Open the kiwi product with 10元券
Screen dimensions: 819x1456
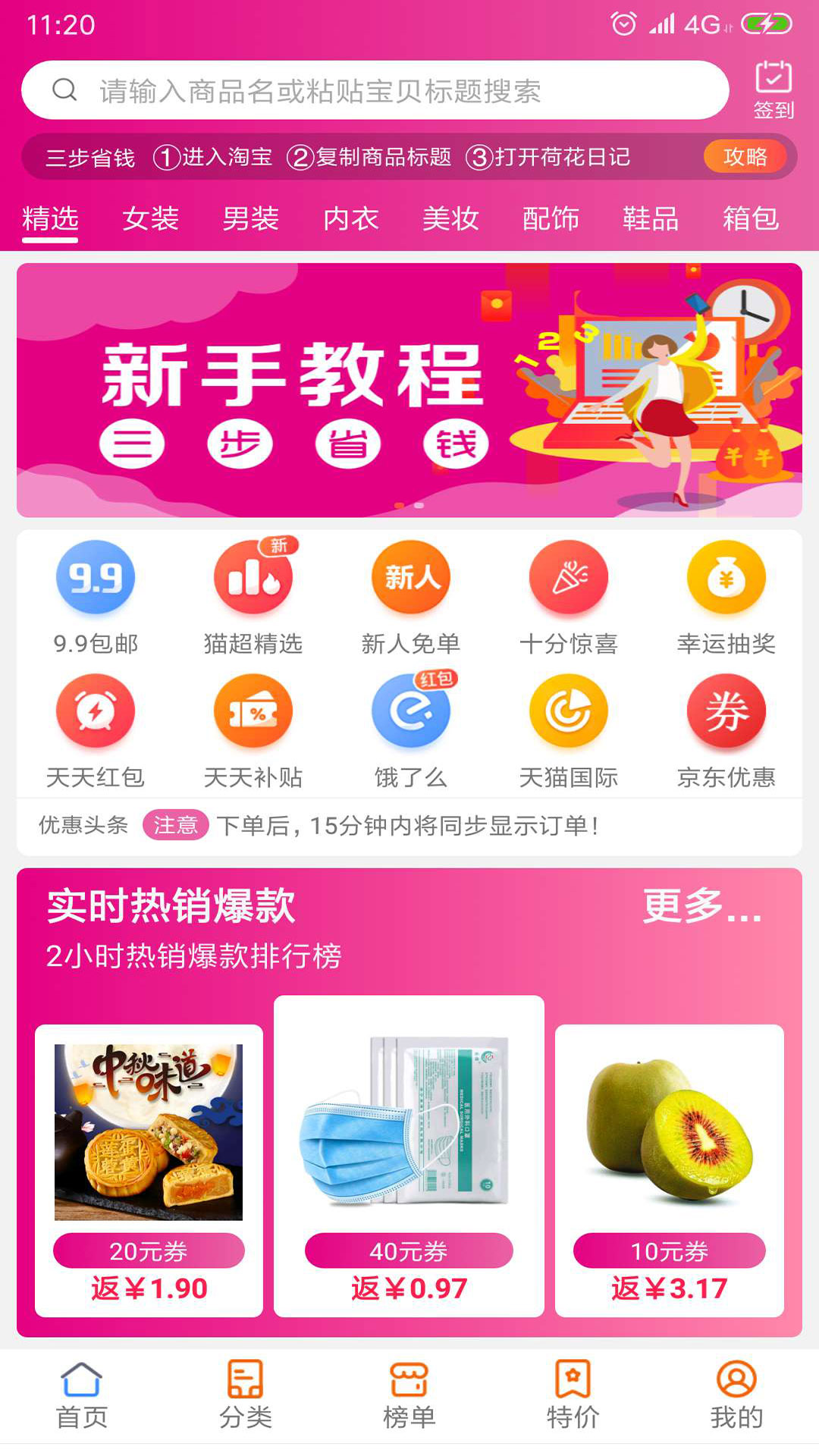[x=669, y=1169]
